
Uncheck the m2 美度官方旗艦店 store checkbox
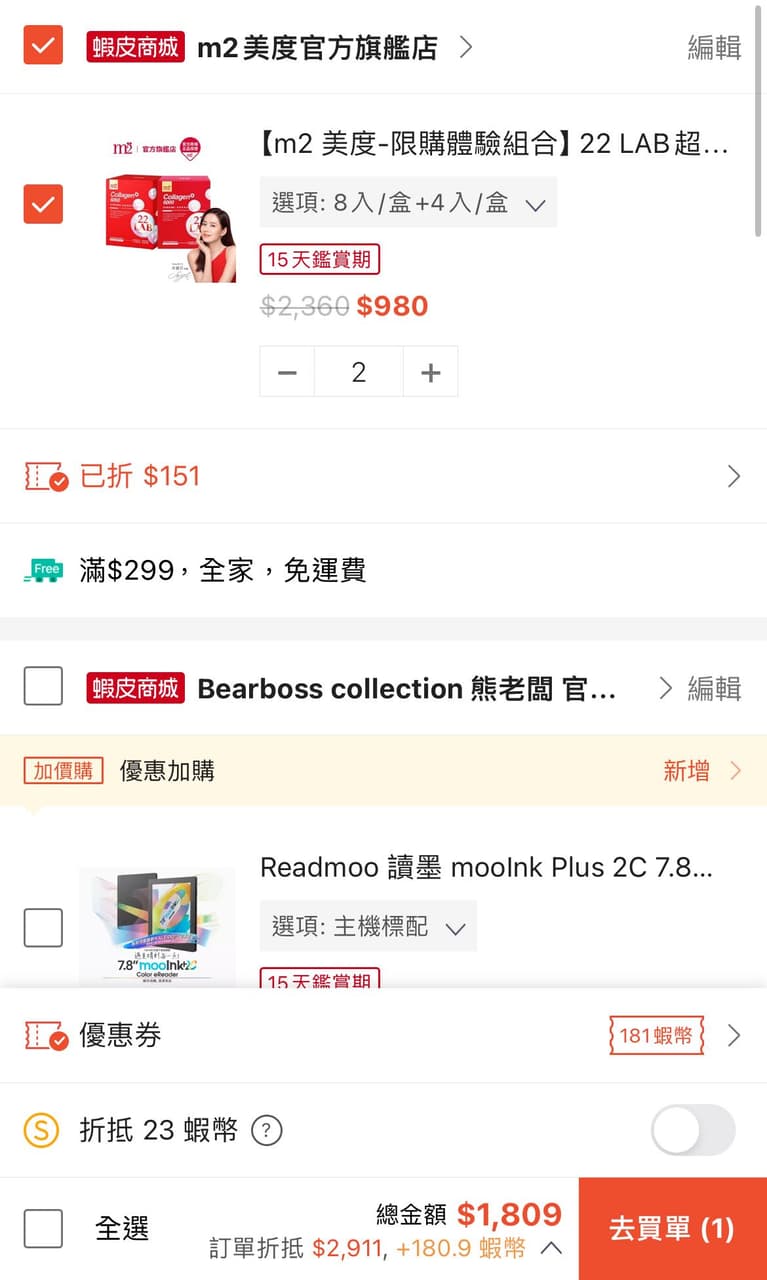(x=42, y=46)
